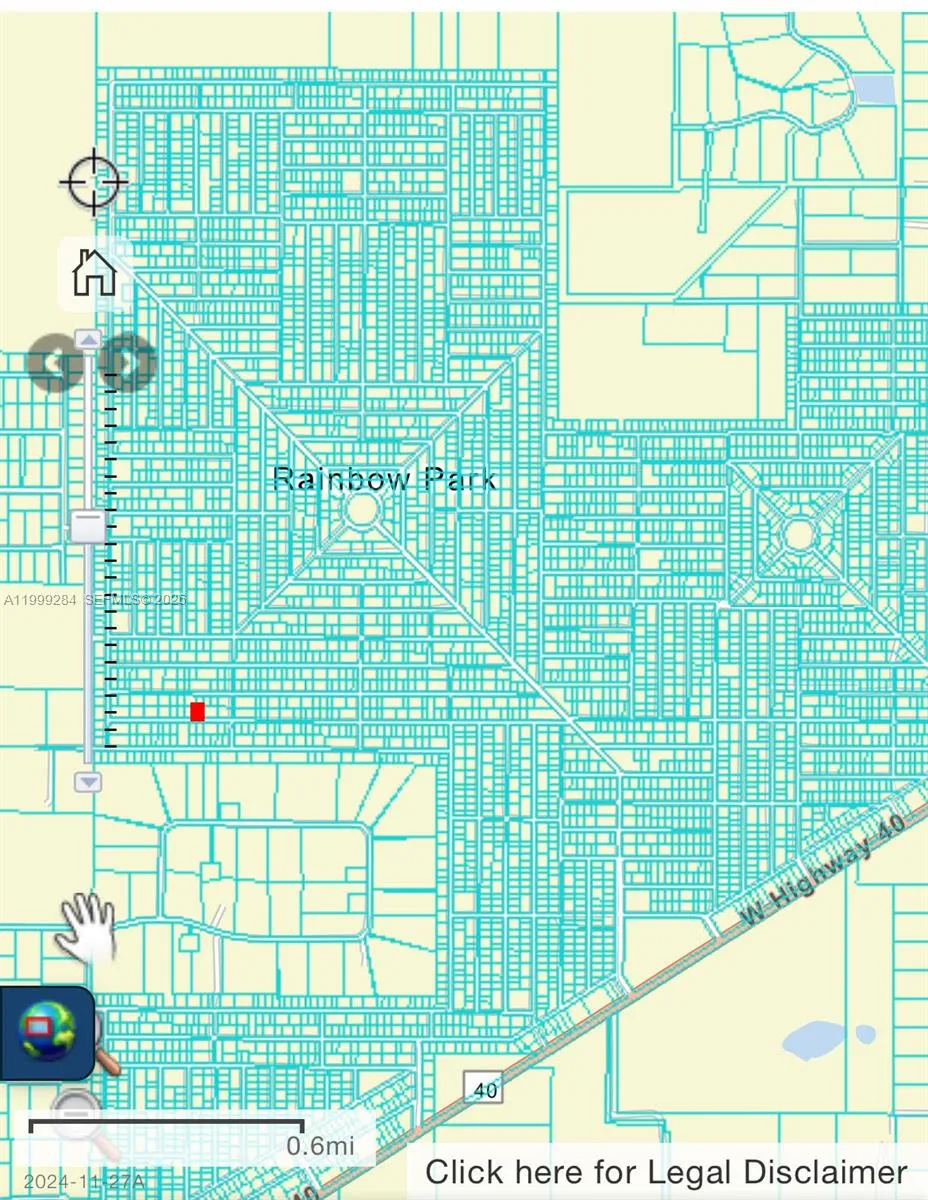This screenshot has height=1200, width=928.
Task: Tap the down arrow below the zoom slider
Action: click(89, 781)
